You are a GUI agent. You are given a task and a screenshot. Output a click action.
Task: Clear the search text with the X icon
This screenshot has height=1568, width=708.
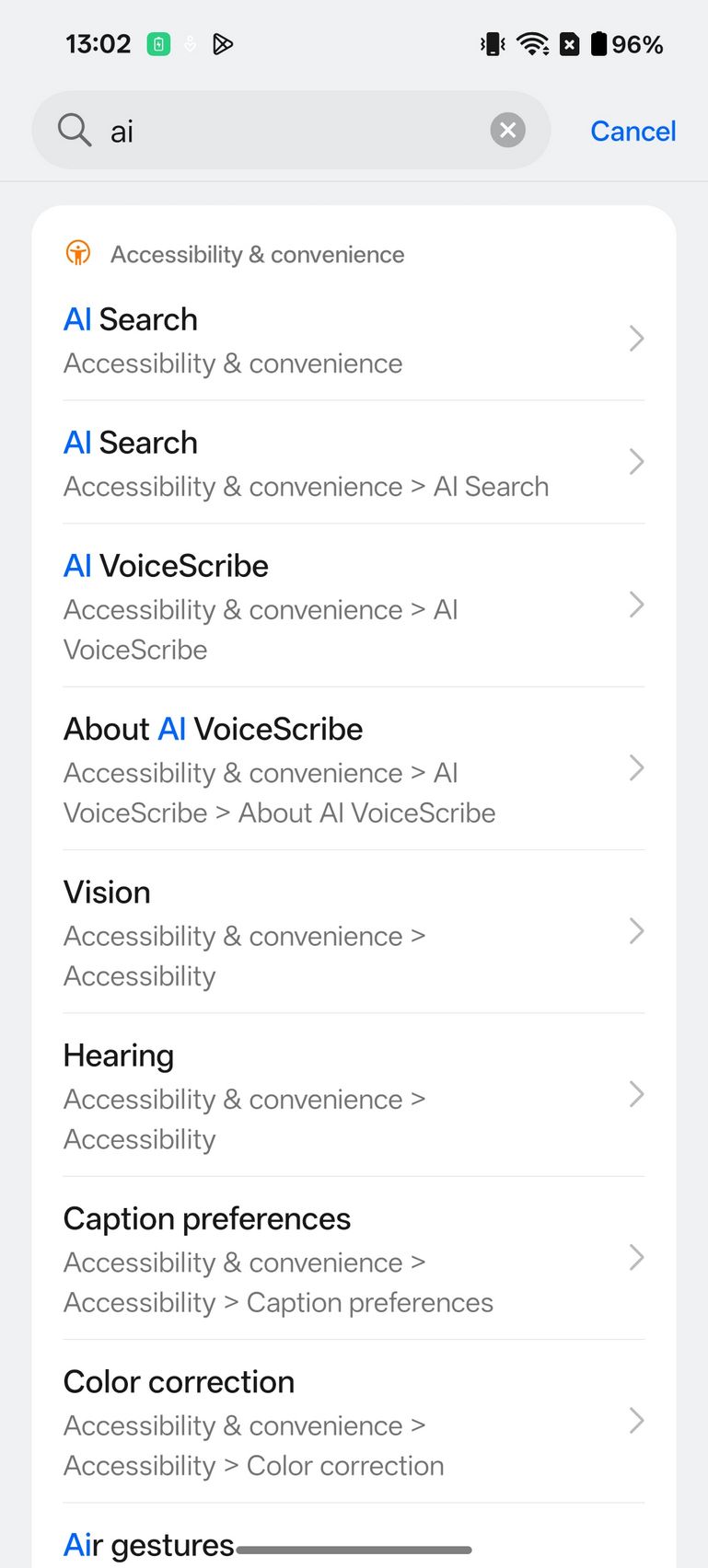coord(507,130)
